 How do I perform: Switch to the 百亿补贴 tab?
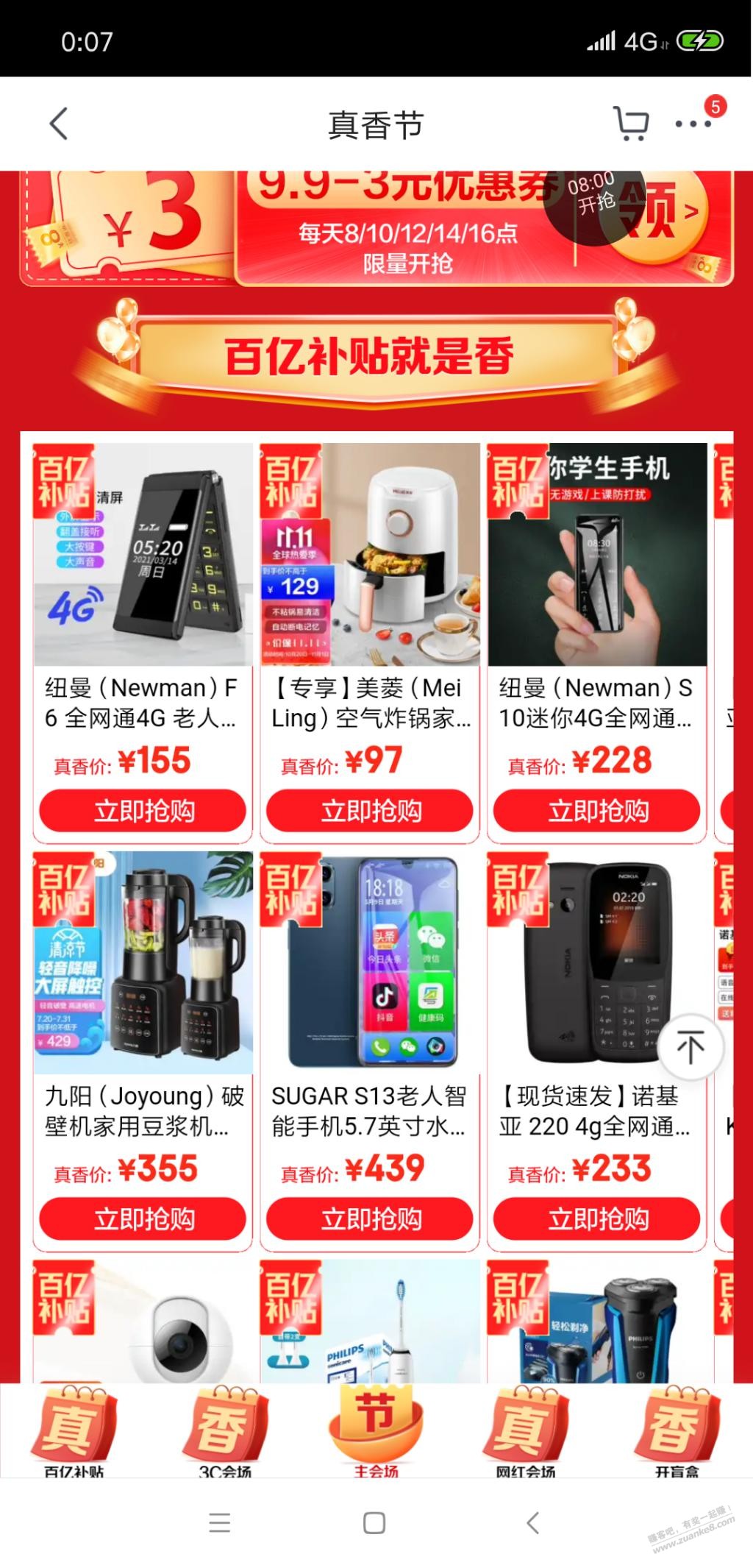(x=74, y=1431)
